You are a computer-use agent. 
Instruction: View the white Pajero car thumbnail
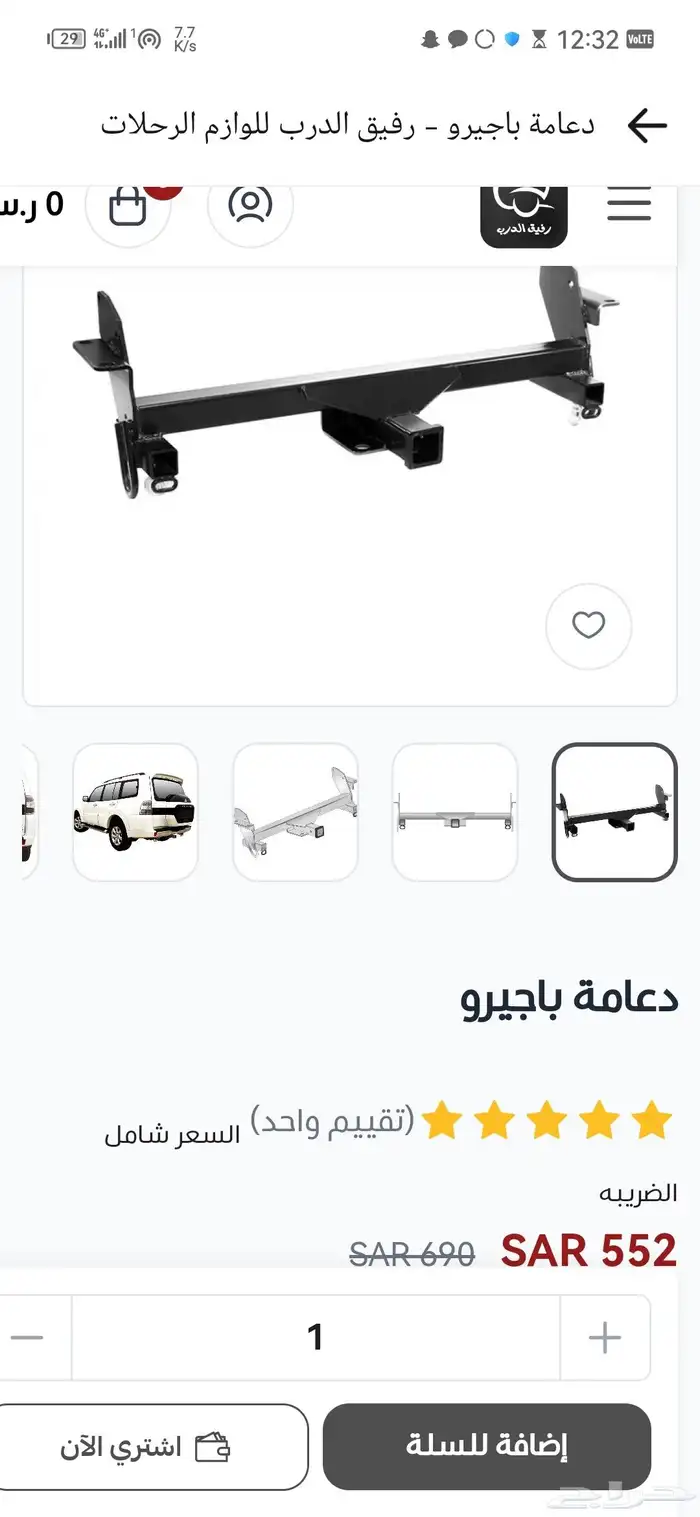135,812
